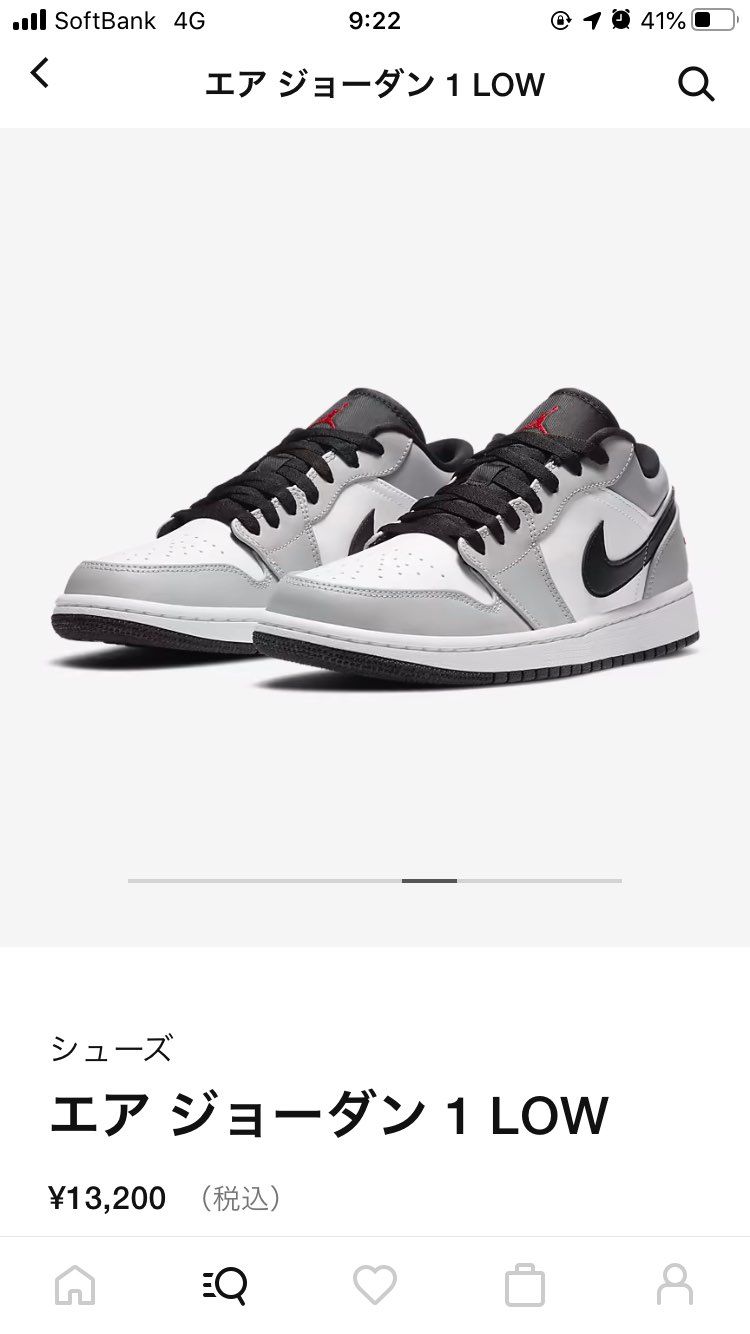Viewport: 750px width, 1334px height.
Task: Open the favorites heart tab
Action: (x=375, y=1284)
